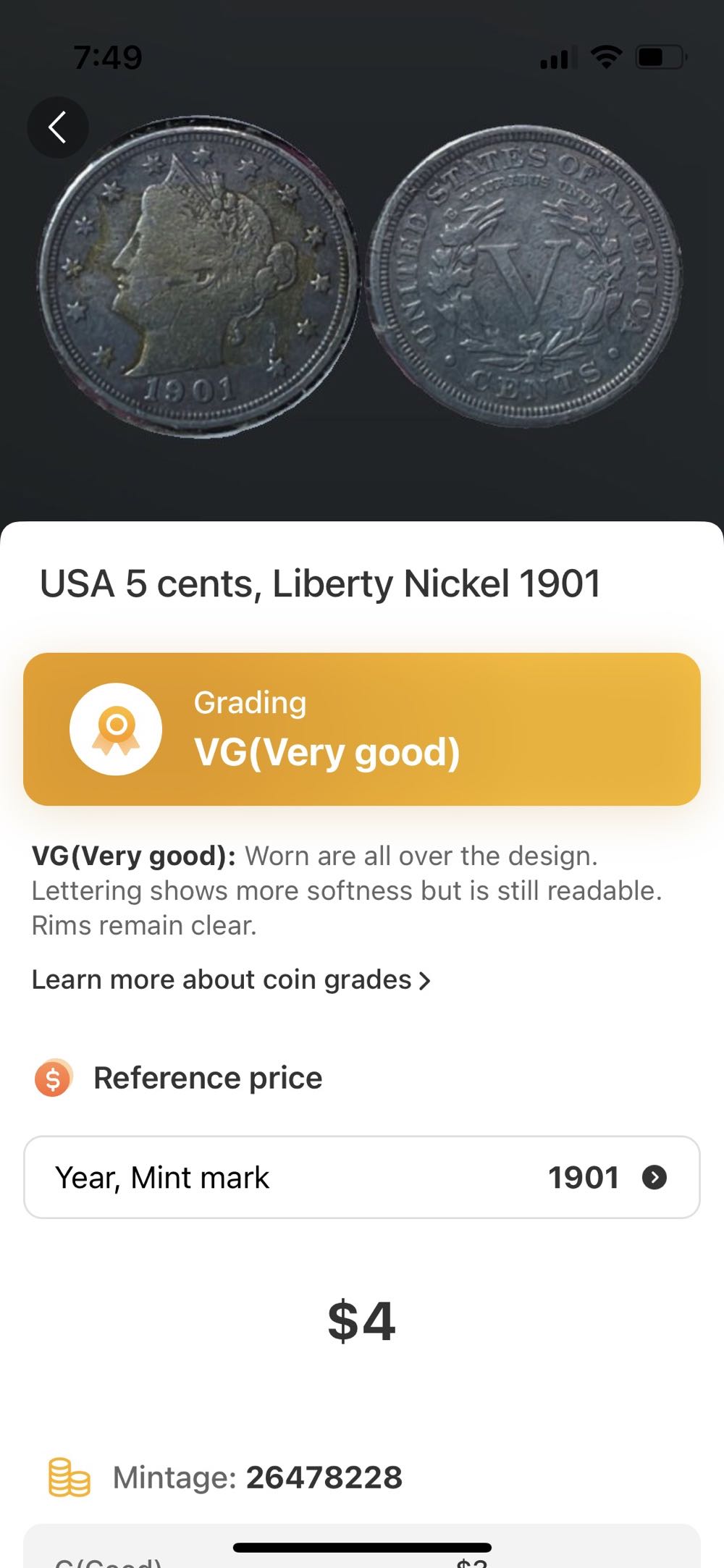Go back using the arrow icon
Viewport: 724px width, 1568px height.
[58, 127]
